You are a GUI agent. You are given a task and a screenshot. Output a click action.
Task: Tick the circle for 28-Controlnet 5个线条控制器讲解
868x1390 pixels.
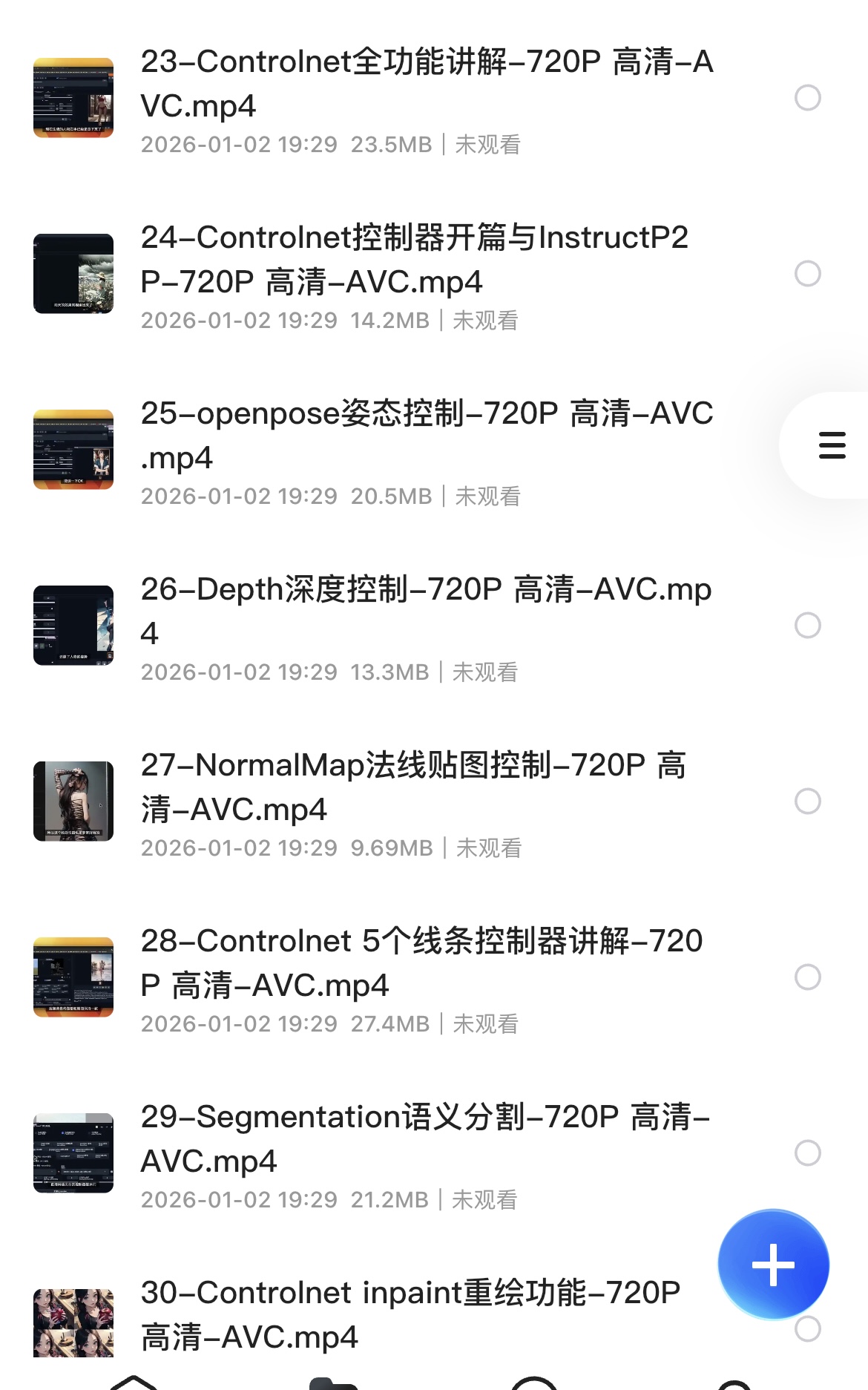(807, 977)
